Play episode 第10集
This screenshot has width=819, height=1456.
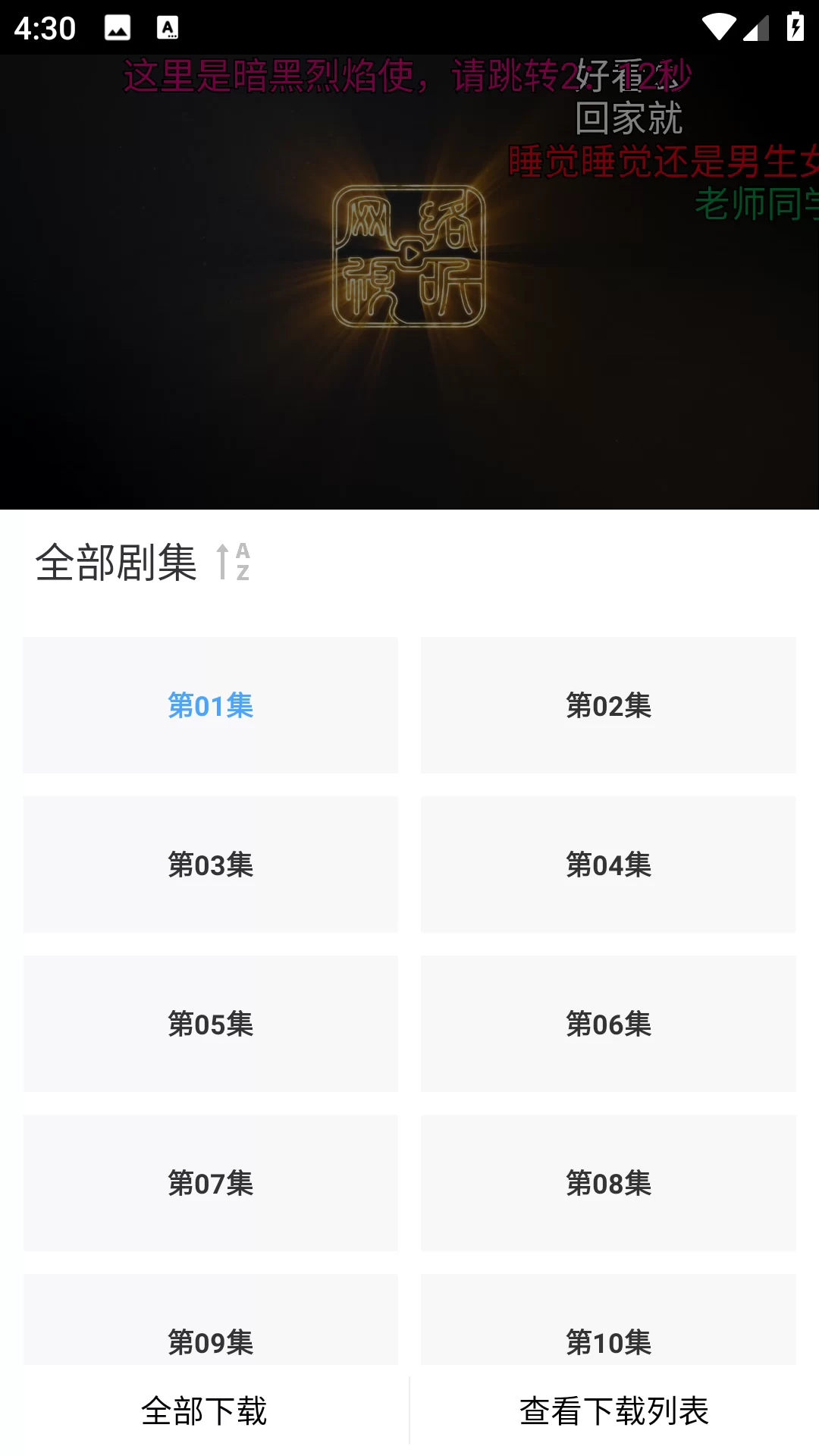(x=608, y=1342)
